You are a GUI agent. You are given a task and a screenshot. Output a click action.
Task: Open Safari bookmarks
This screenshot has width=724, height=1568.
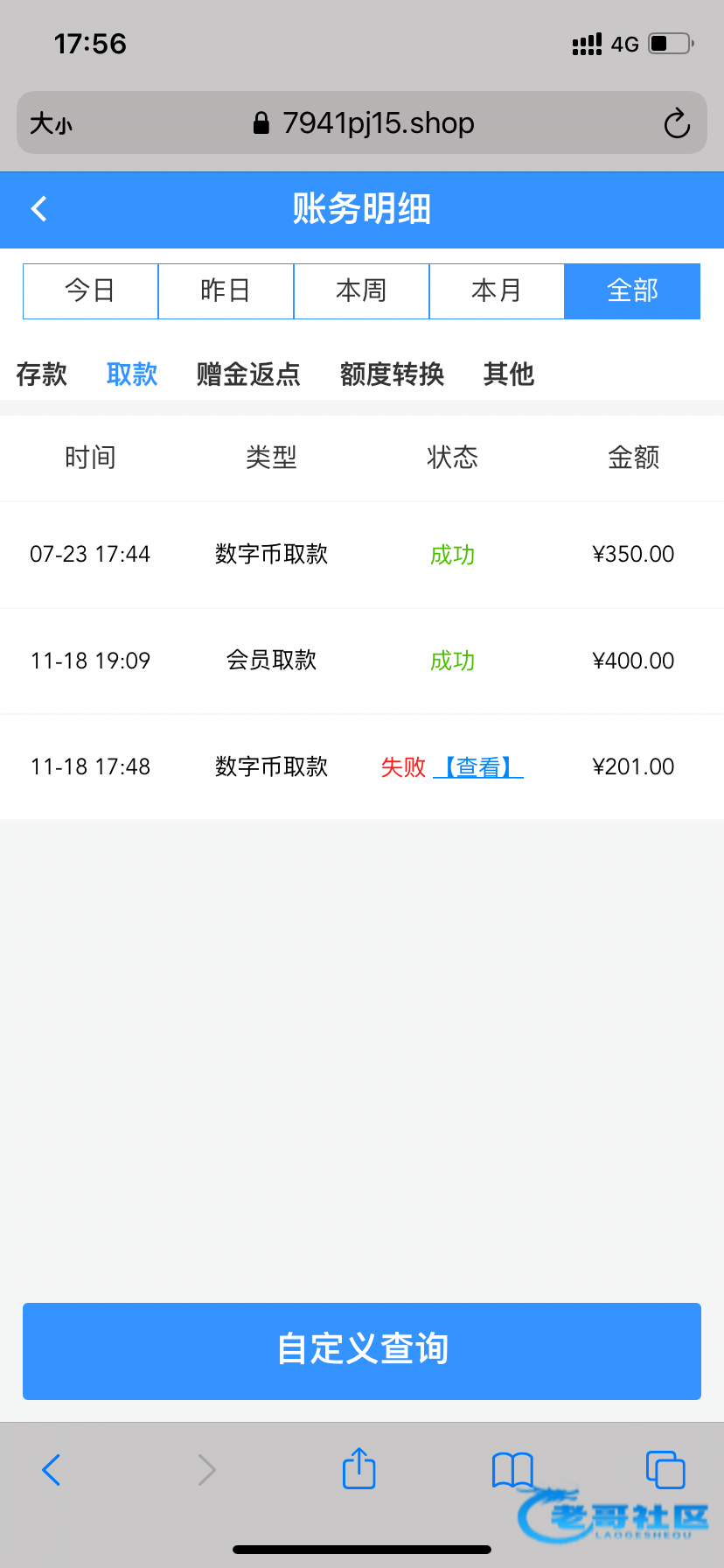(512, 1469)
